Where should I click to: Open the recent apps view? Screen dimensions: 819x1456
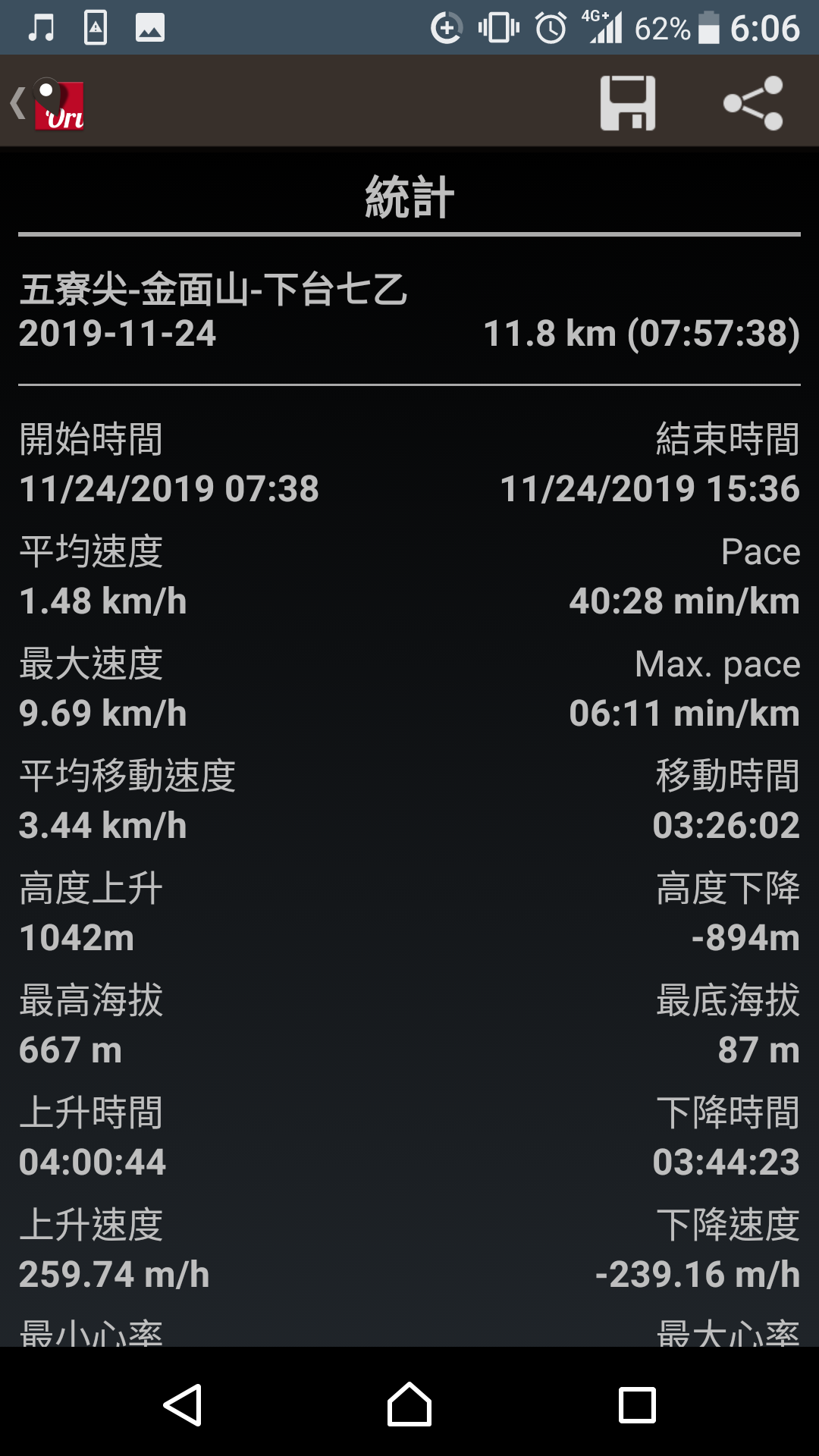(637, 1404)
